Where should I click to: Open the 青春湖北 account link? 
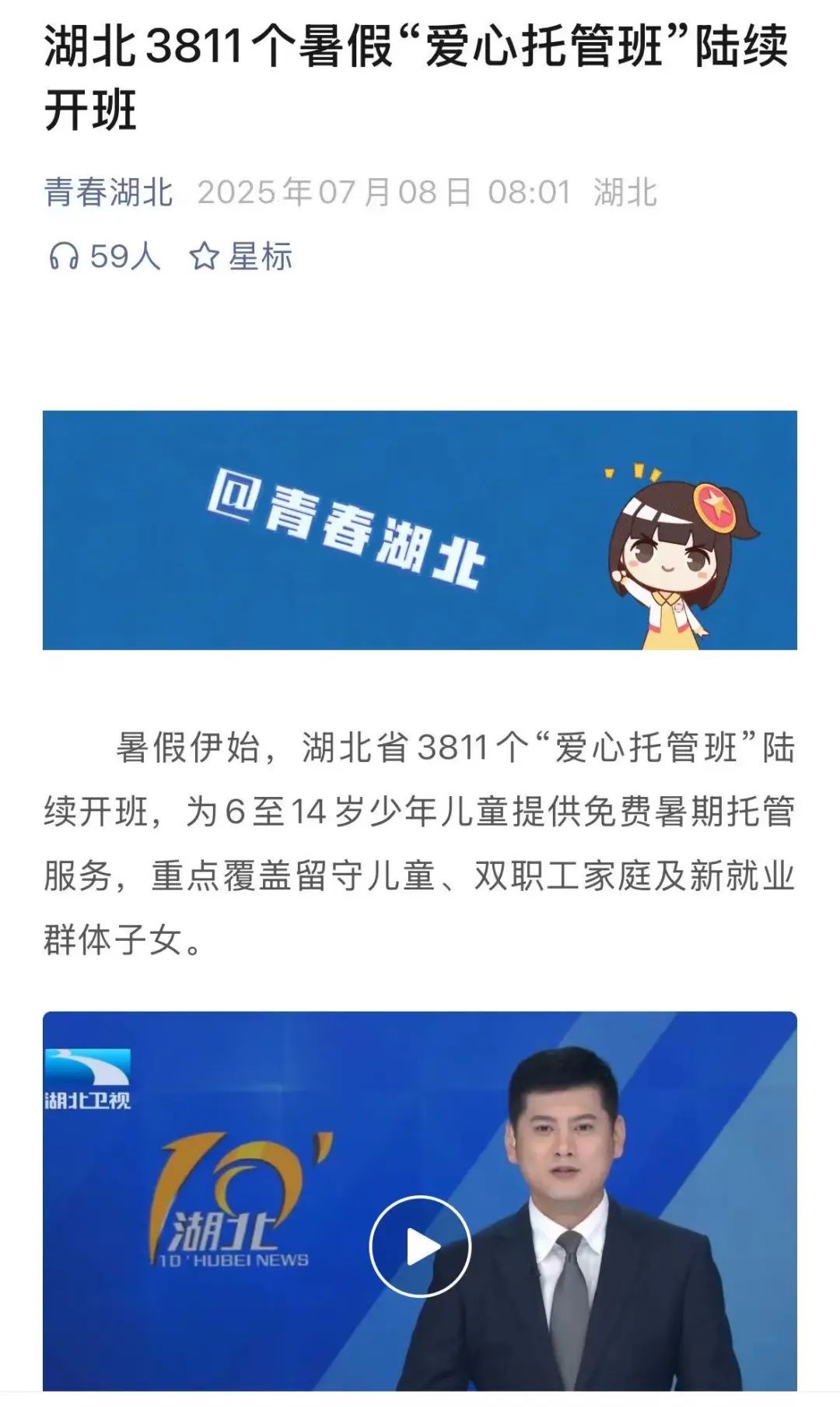click(108, 192)
